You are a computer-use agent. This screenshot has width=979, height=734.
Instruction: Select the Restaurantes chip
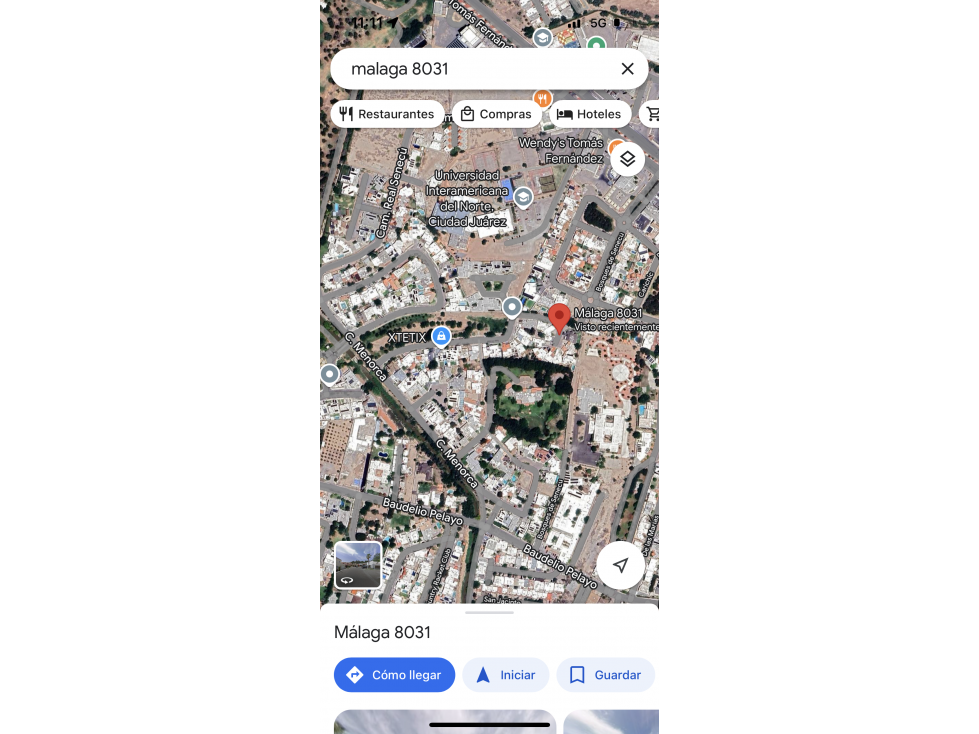(x=387, y=114)
